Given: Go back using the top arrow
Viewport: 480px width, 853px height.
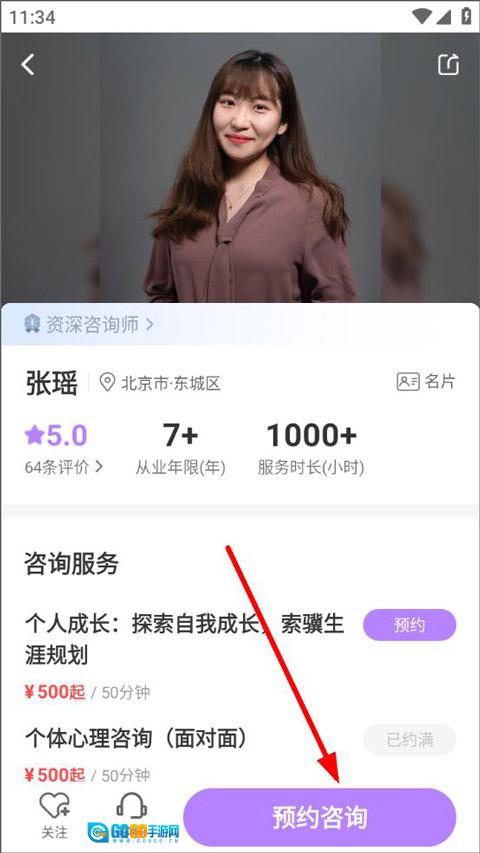Looking at the screenshot, I should pos(28,65).
